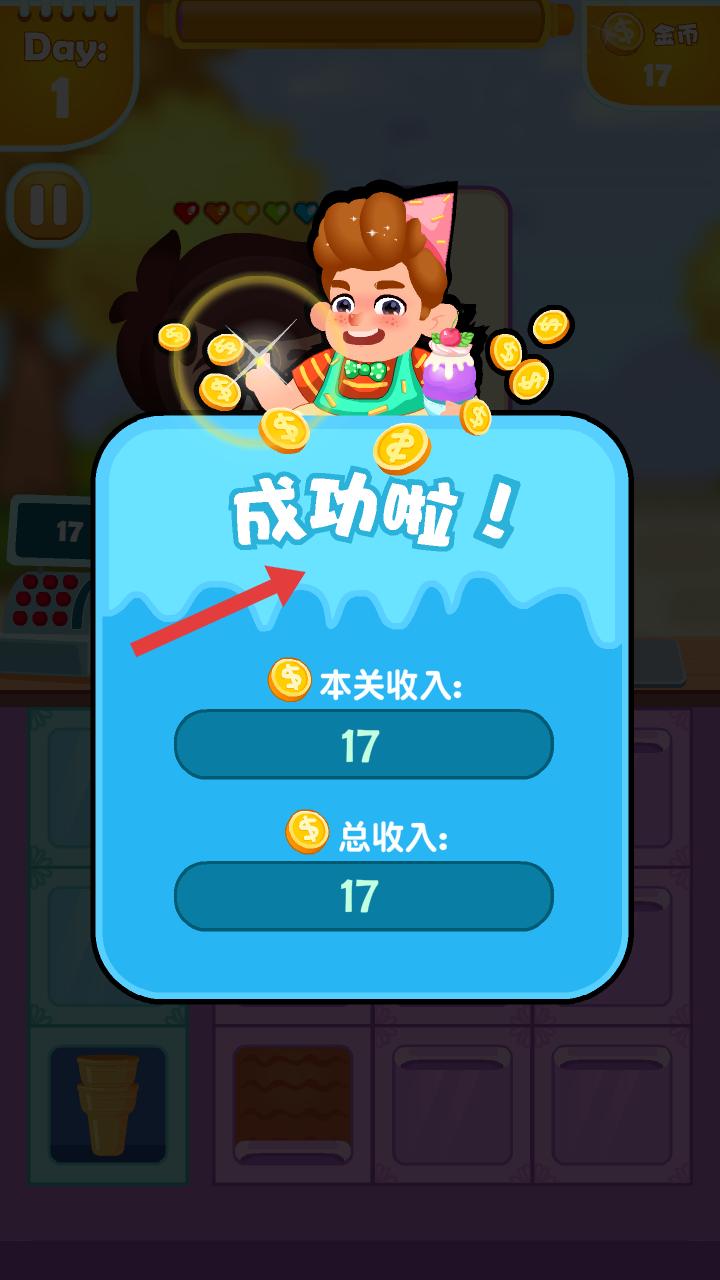Tap the pause button
The height and width of the screenshot is (1280, 720).
pos(48,206)
